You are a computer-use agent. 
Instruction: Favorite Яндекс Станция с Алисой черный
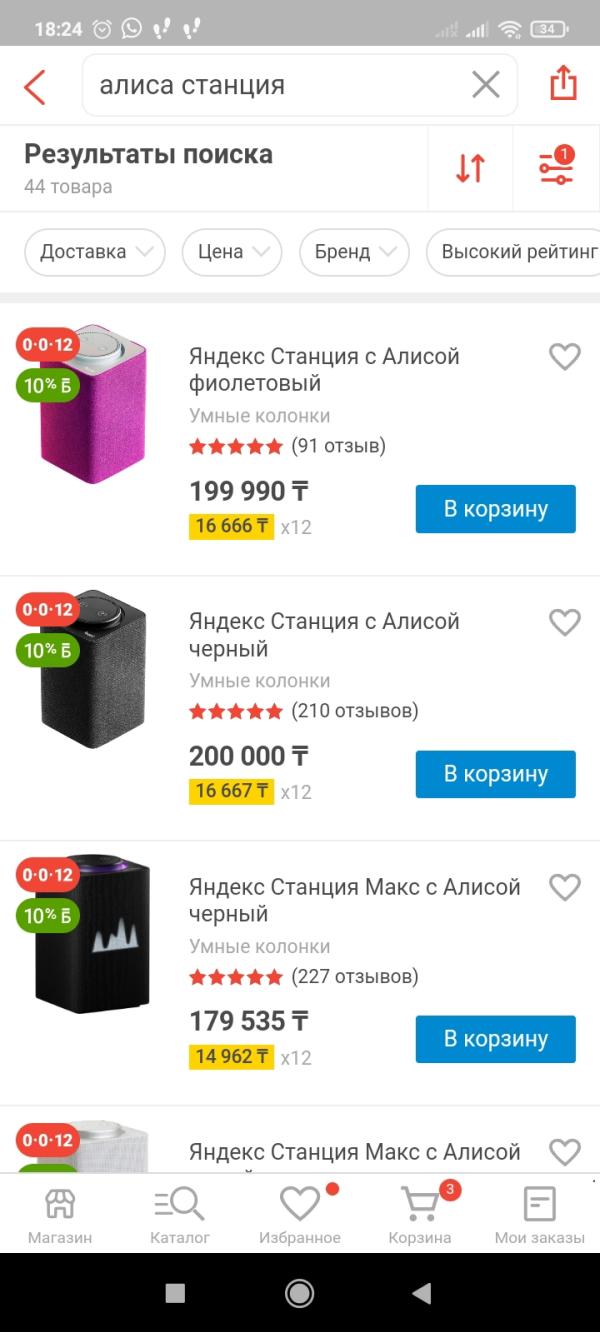coord(565,622)
